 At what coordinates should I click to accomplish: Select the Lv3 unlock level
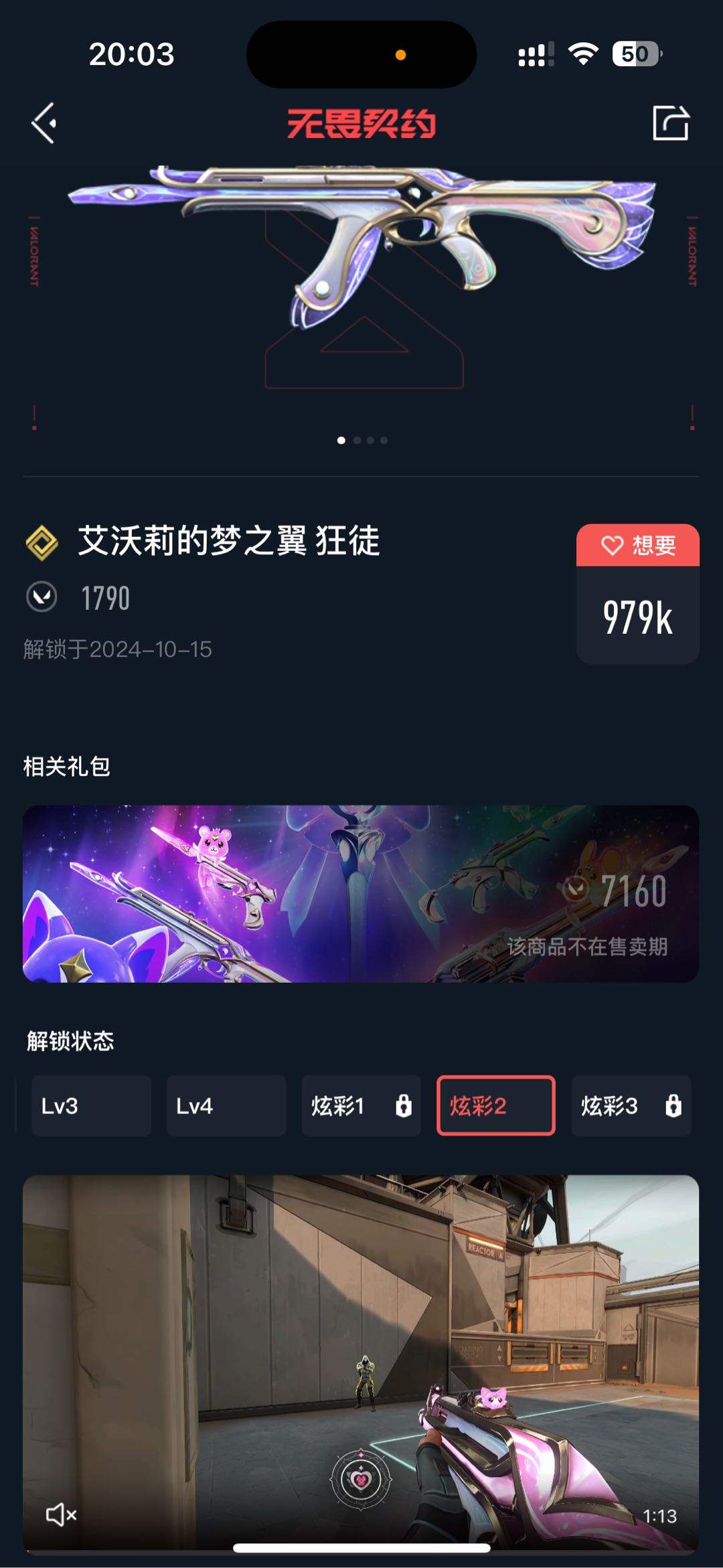click(91, 1105)
